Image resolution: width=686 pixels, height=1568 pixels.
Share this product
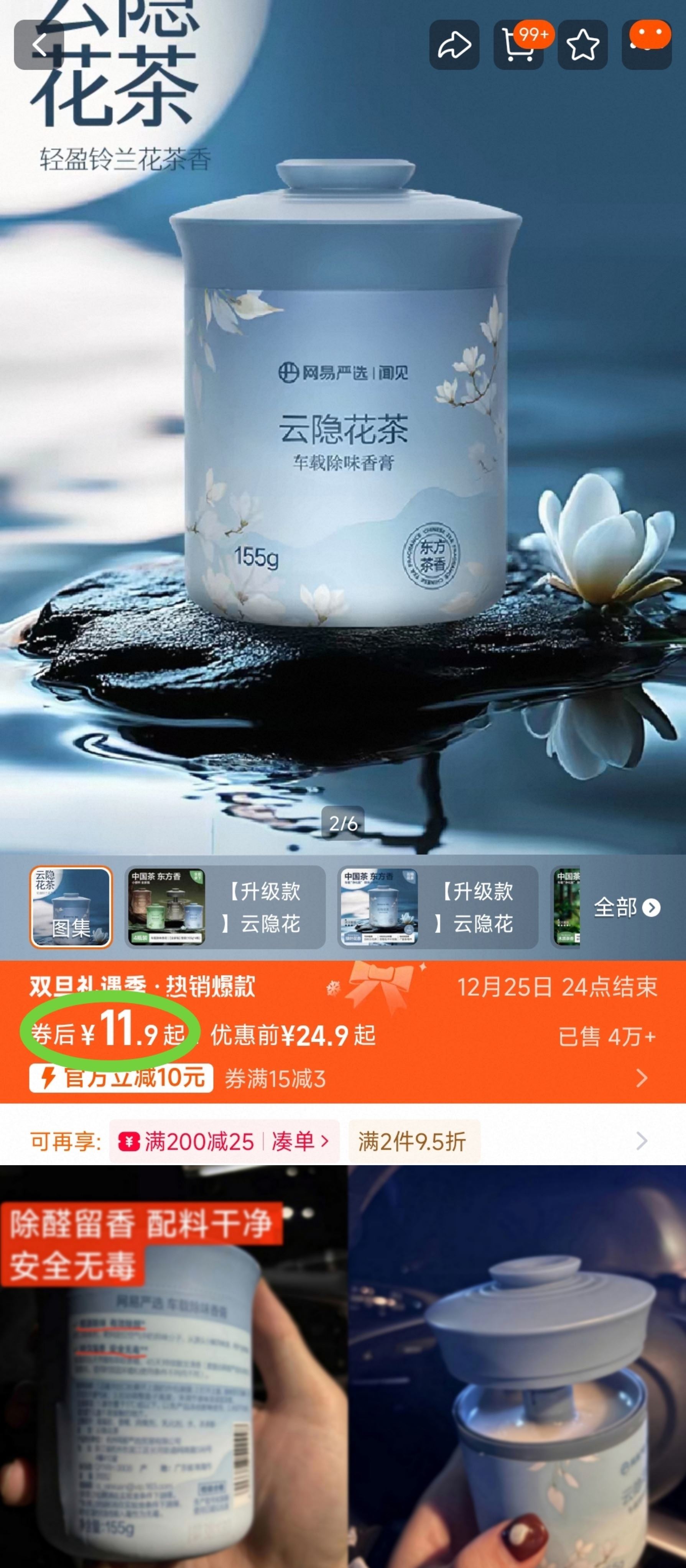[x=454, y=44]
